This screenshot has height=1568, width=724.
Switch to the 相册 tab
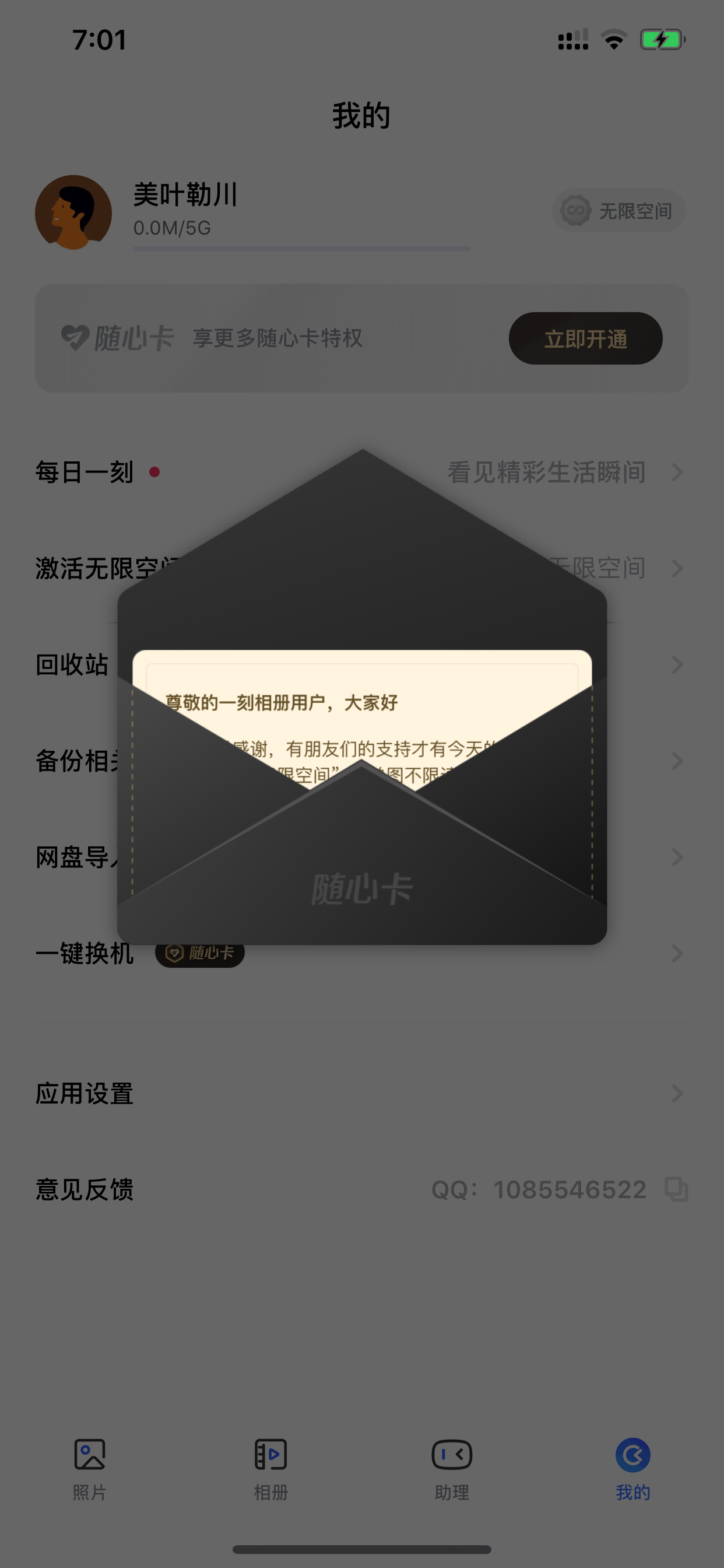[x=270, y=1469]
